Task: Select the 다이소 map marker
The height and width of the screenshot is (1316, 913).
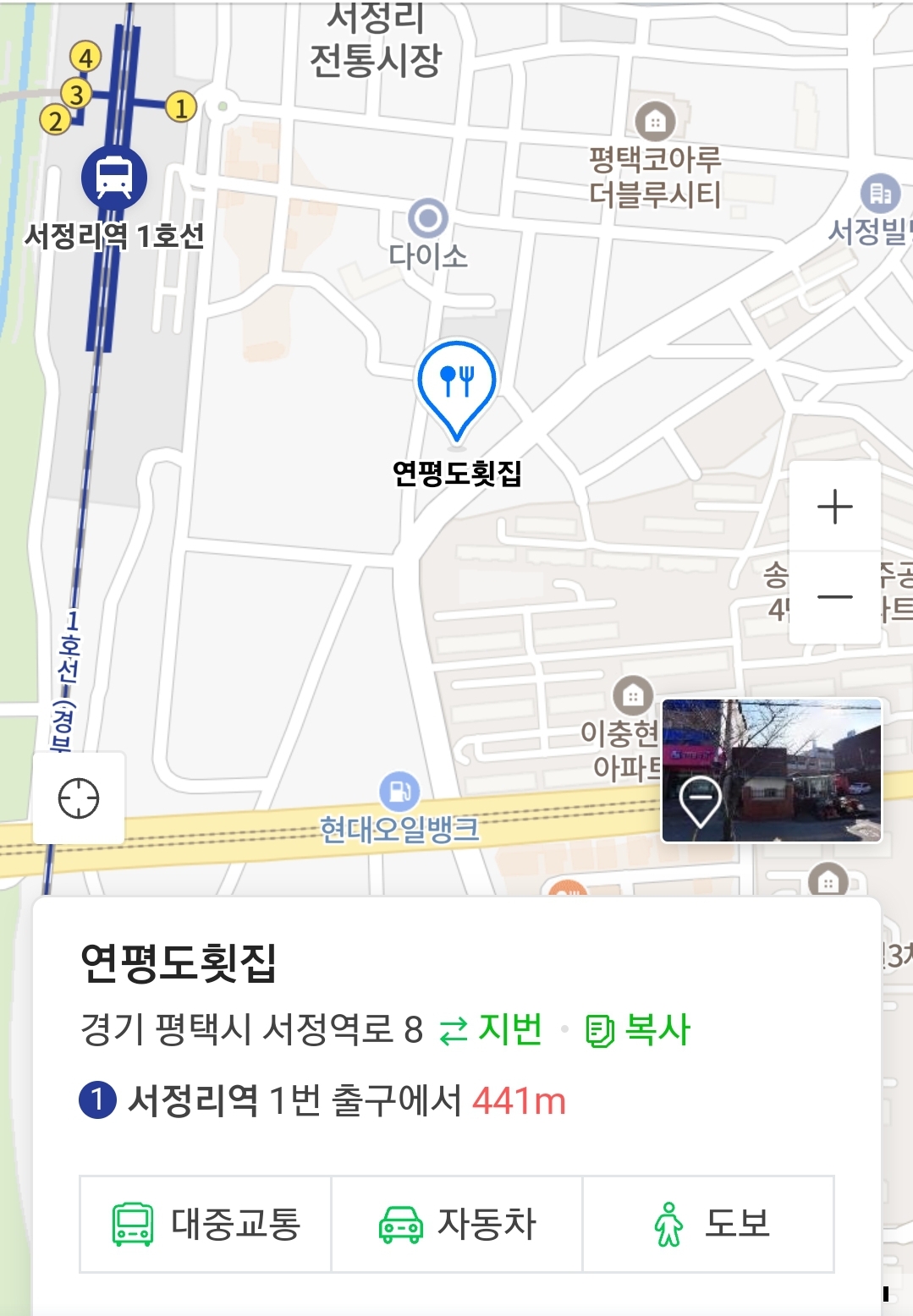Action: click(x=428, y=218)
